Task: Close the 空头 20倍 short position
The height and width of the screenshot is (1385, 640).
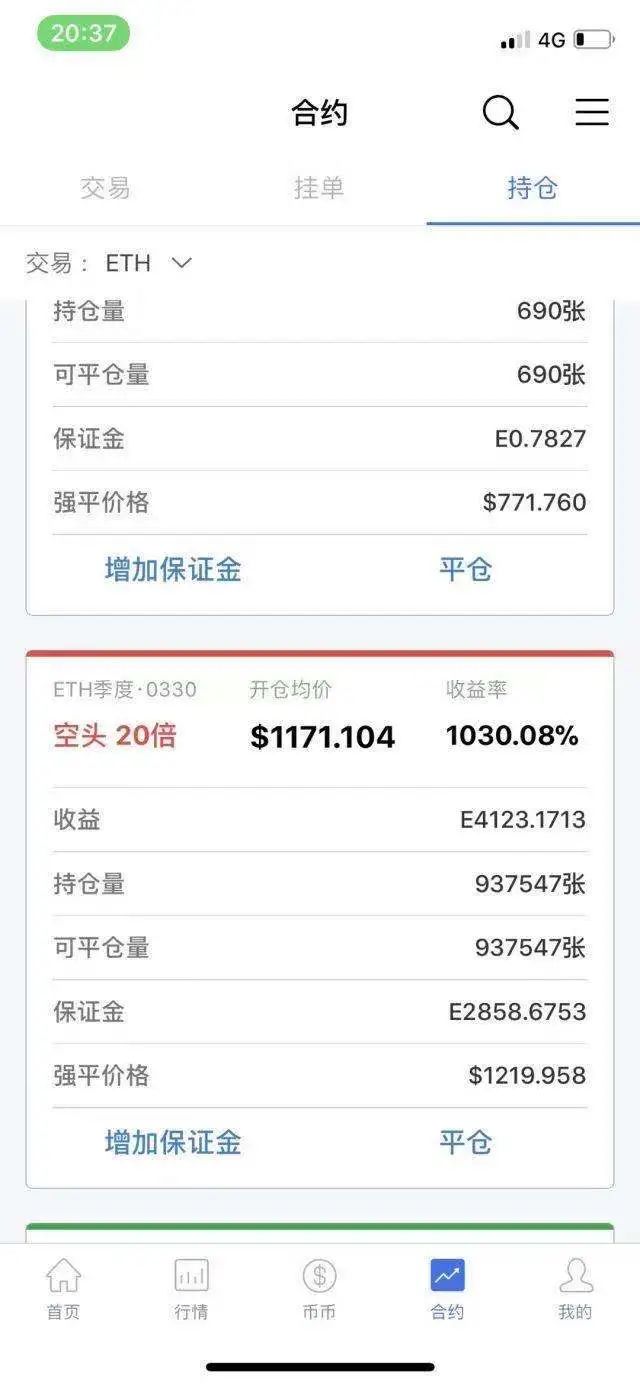Action: click(x=466, y=1143)
